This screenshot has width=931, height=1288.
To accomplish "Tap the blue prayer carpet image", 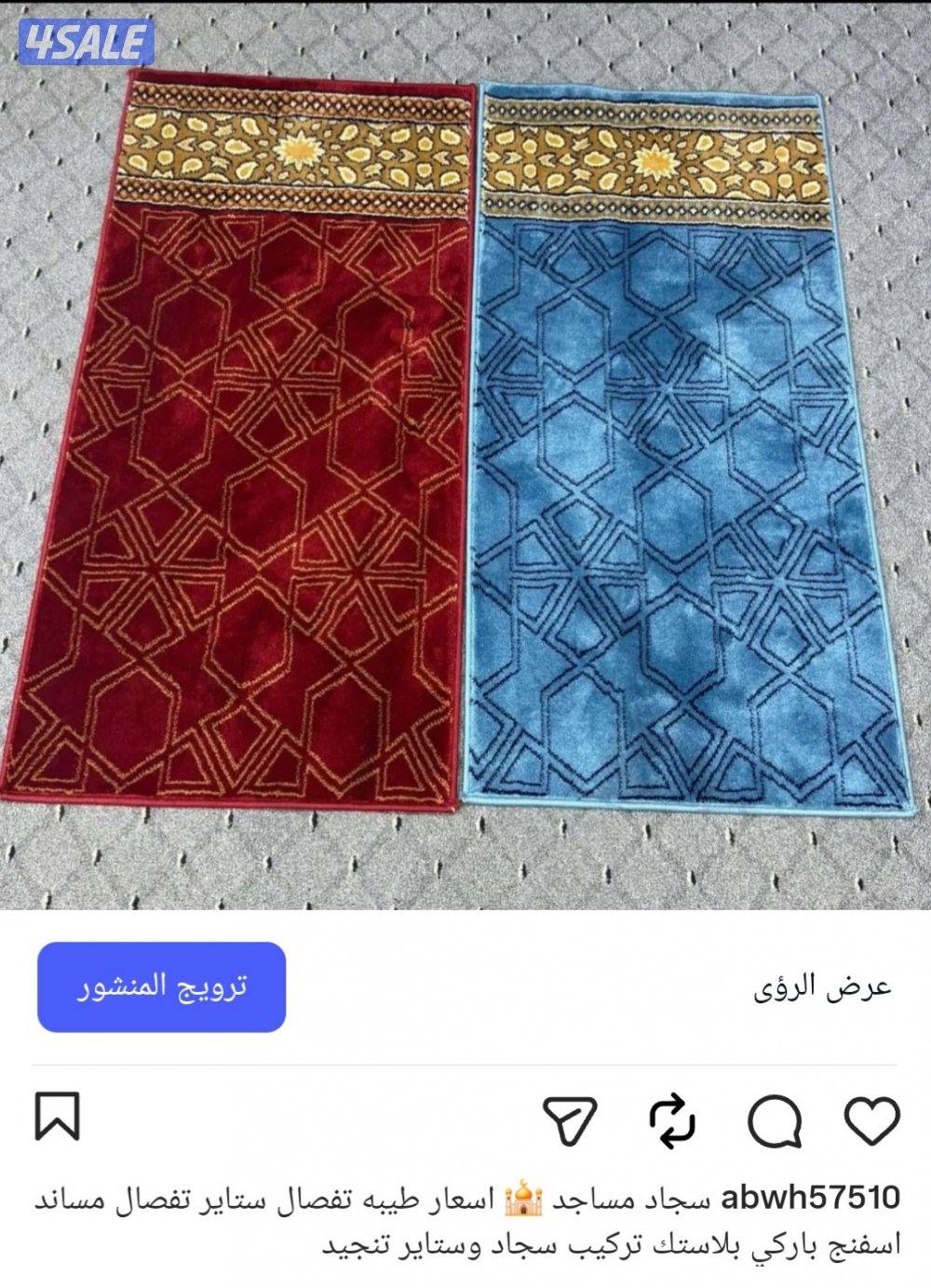I will [661, 447].
